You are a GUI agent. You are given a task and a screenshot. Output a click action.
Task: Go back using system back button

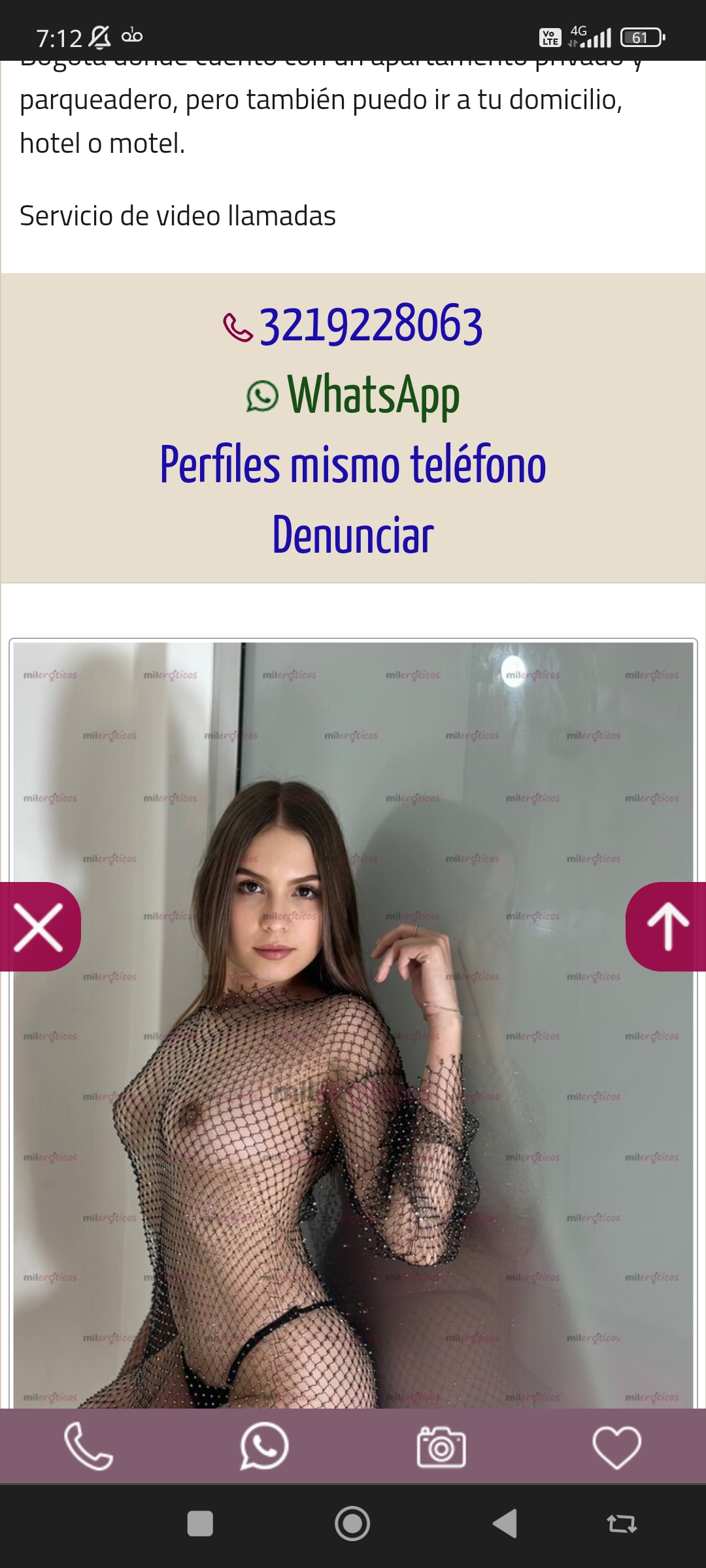(x=505, y=1524)
